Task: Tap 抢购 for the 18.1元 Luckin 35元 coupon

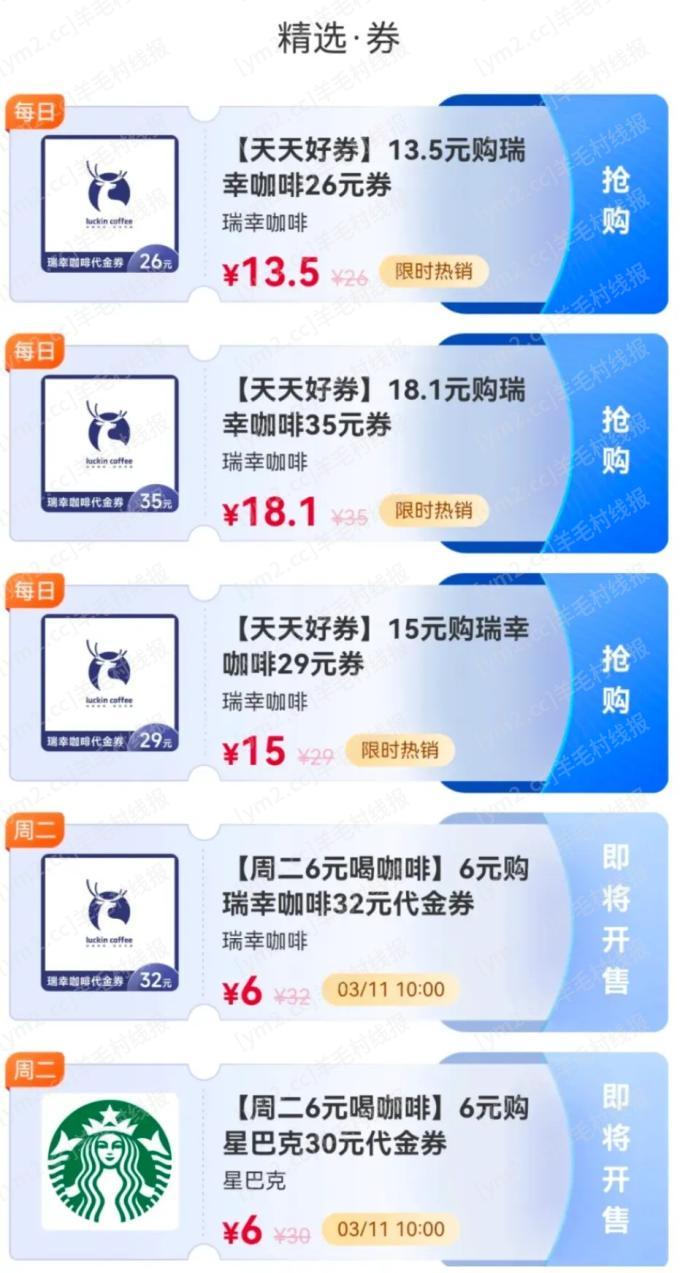Action: (615, 440)
